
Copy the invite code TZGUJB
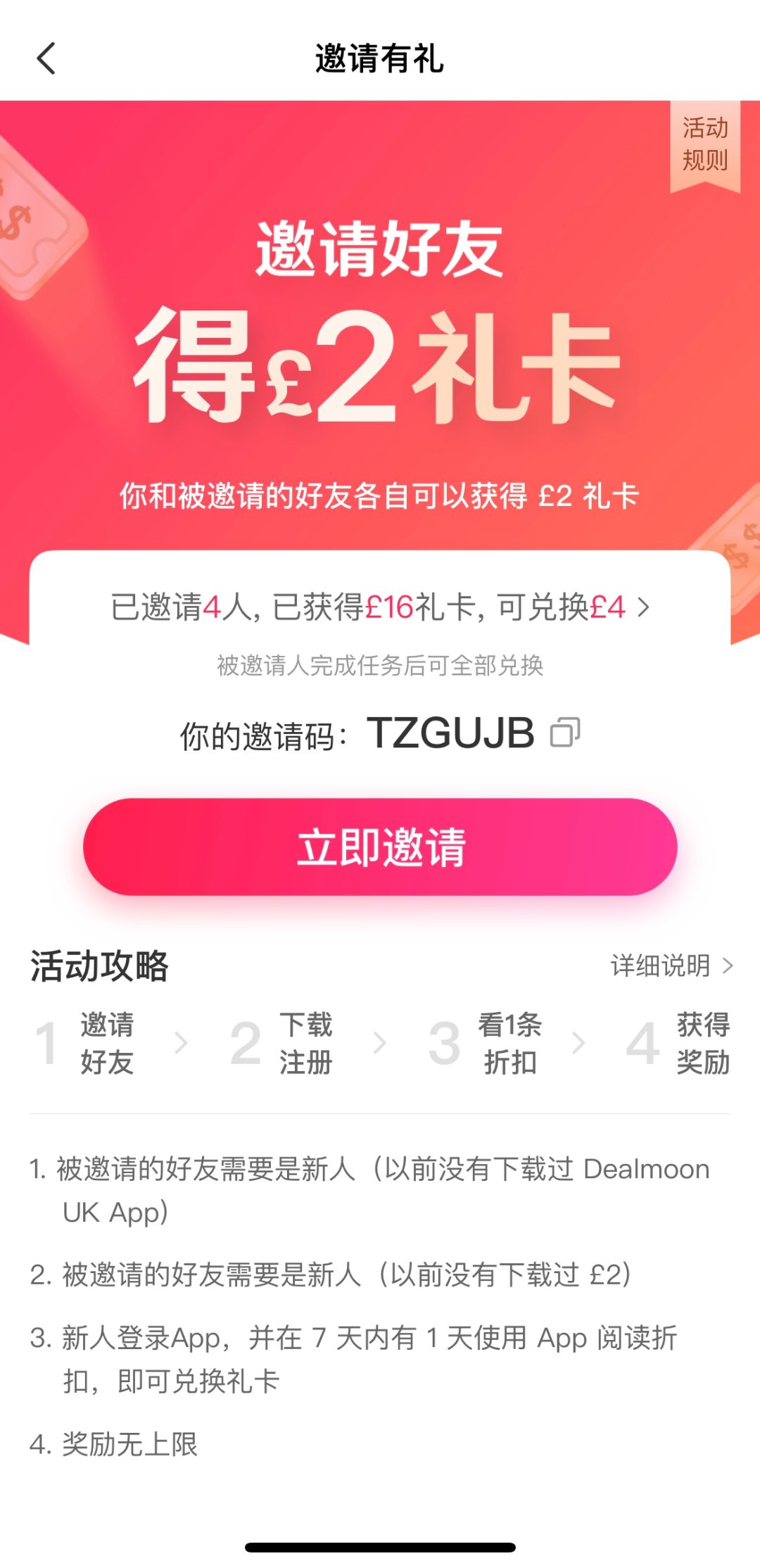coord(565,733)
